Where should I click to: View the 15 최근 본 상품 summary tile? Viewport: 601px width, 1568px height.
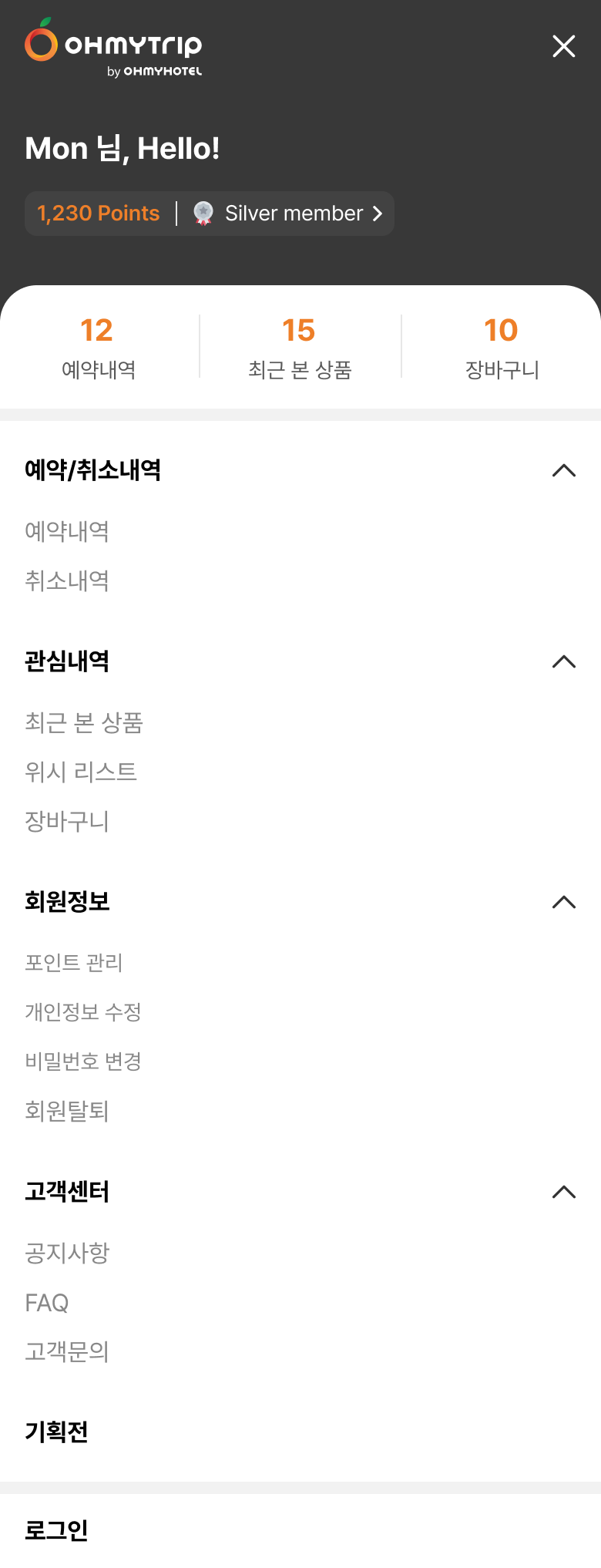[x=300, y=347]
